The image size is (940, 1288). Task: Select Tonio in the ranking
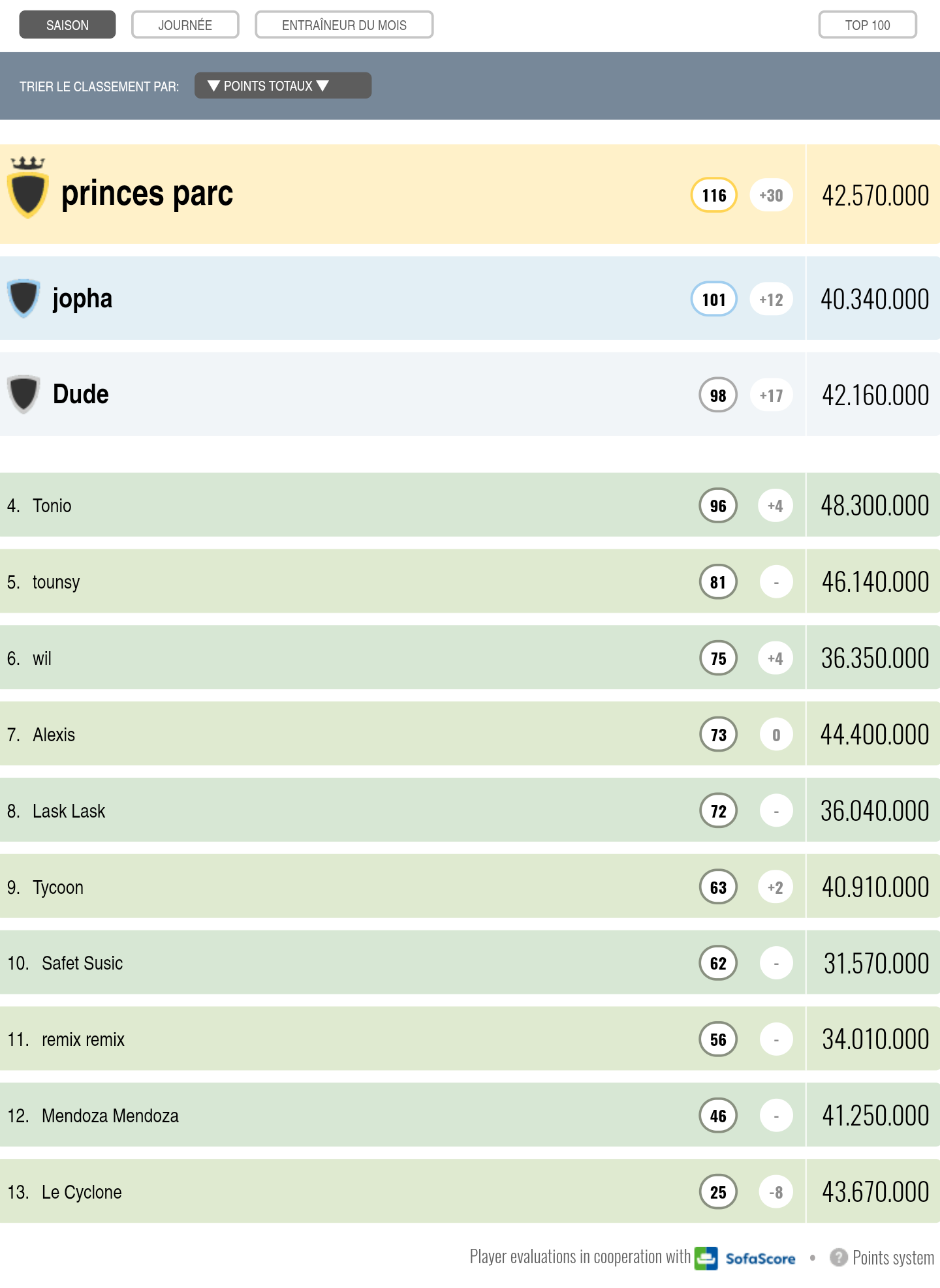click(x=52, y=505)
